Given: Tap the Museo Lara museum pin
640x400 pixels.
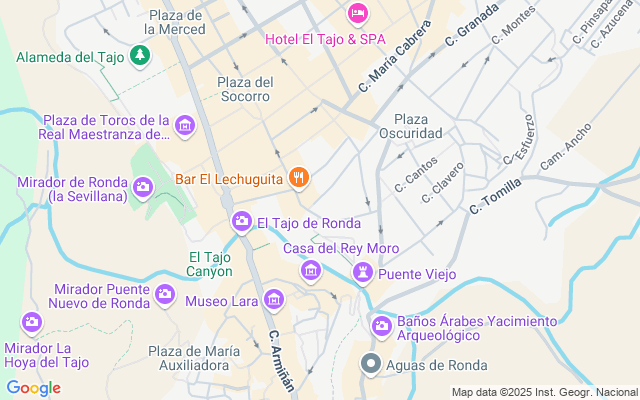Looking at the screenshot, I should [273, 299].
